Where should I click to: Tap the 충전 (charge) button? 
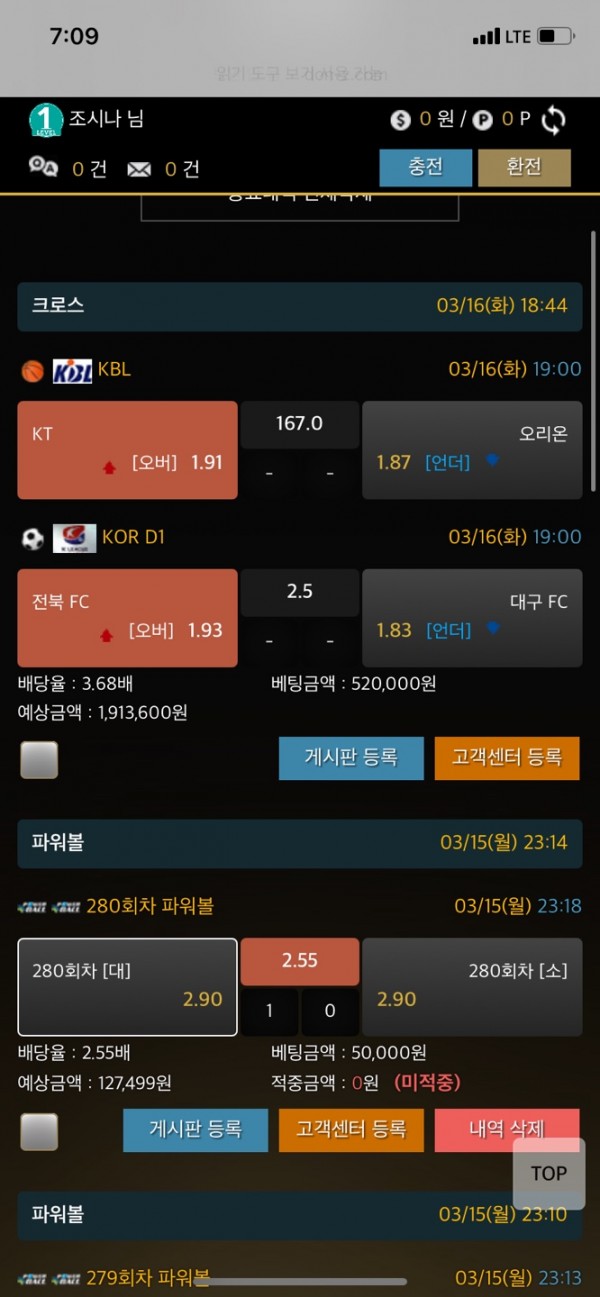(425, 167)
